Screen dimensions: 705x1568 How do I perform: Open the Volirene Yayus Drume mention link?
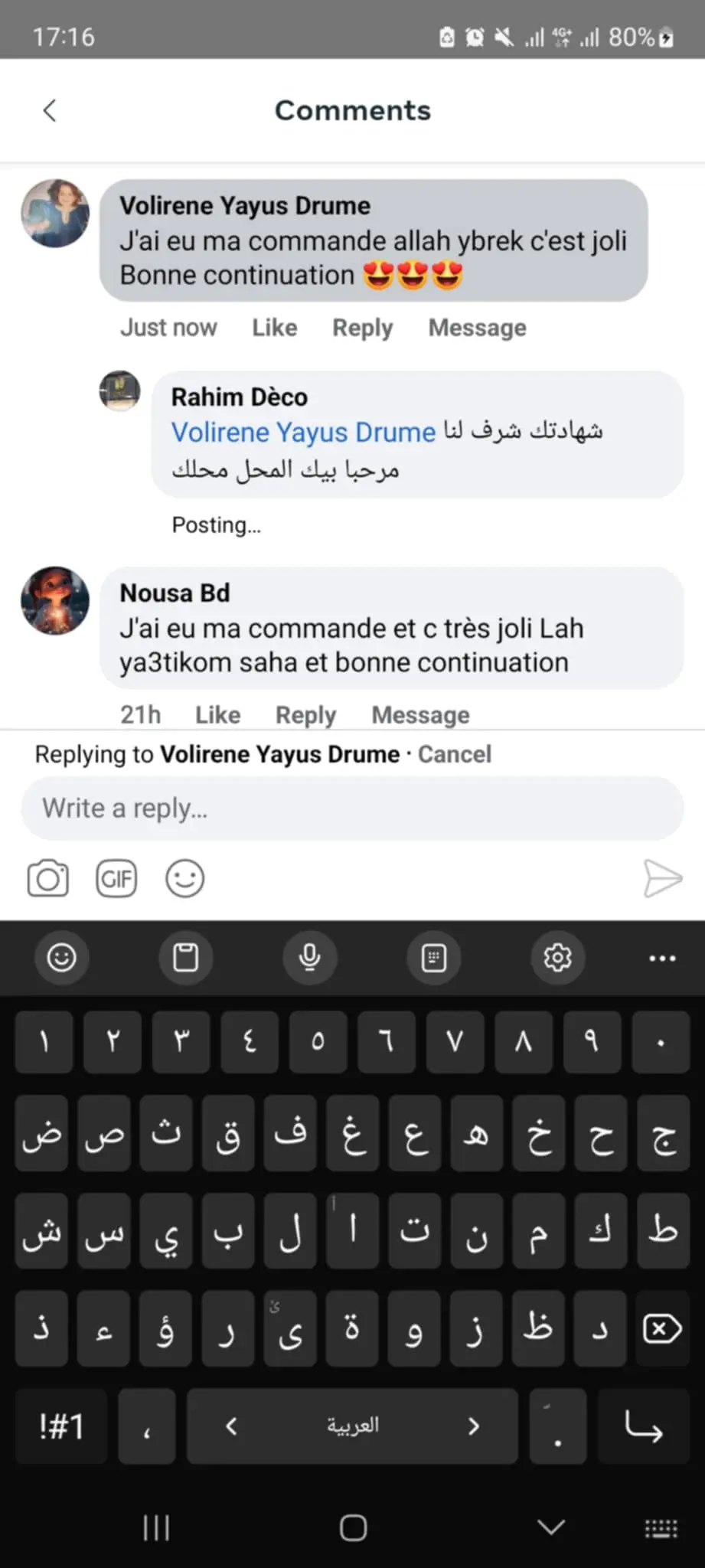(302, 431)
